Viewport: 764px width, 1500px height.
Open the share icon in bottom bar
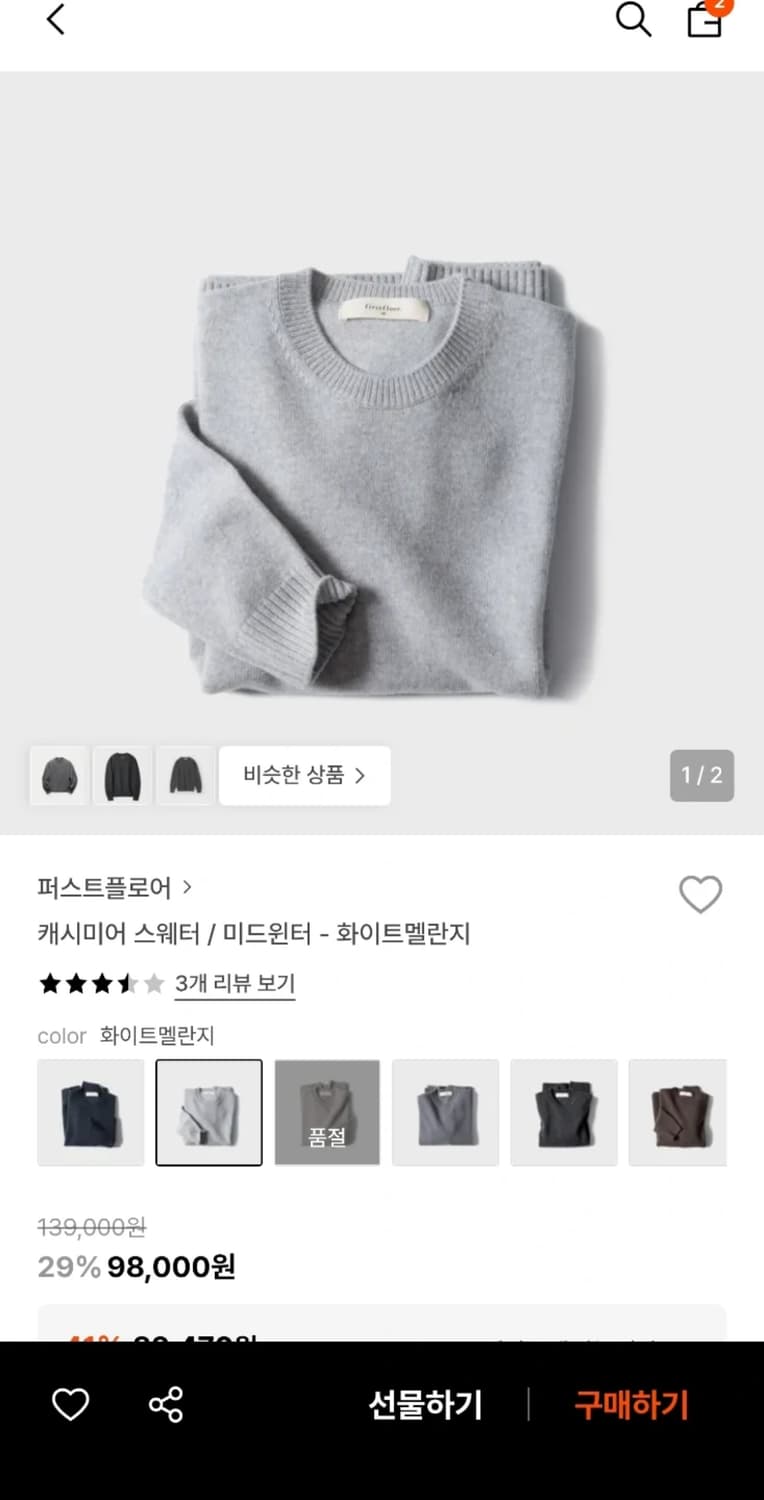[166, 1405]
